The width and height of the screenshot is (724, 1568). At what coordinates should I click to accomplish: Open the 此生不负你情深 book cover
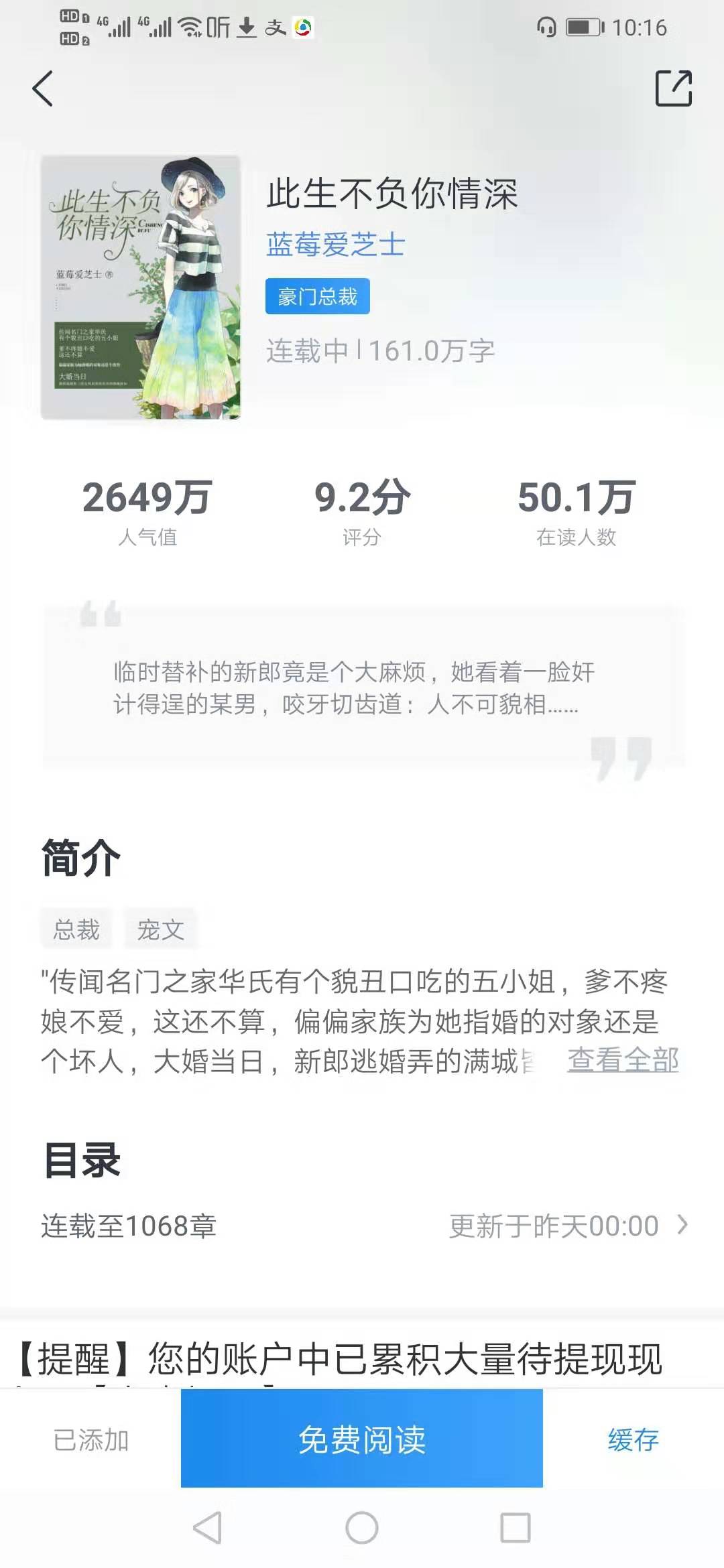[x=141, y=287]
